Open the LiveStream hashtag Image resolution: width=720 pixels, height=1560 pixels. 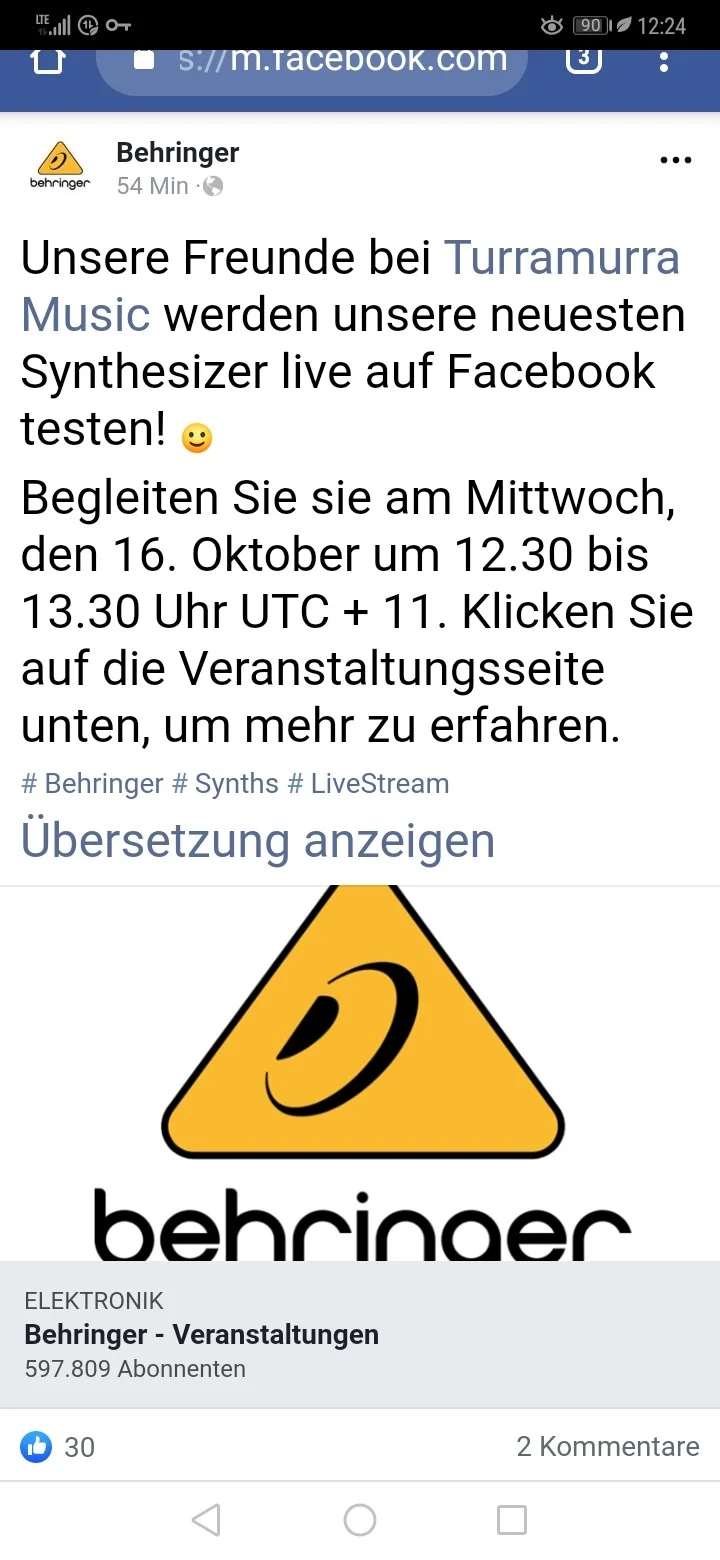(x=368, y=783)
